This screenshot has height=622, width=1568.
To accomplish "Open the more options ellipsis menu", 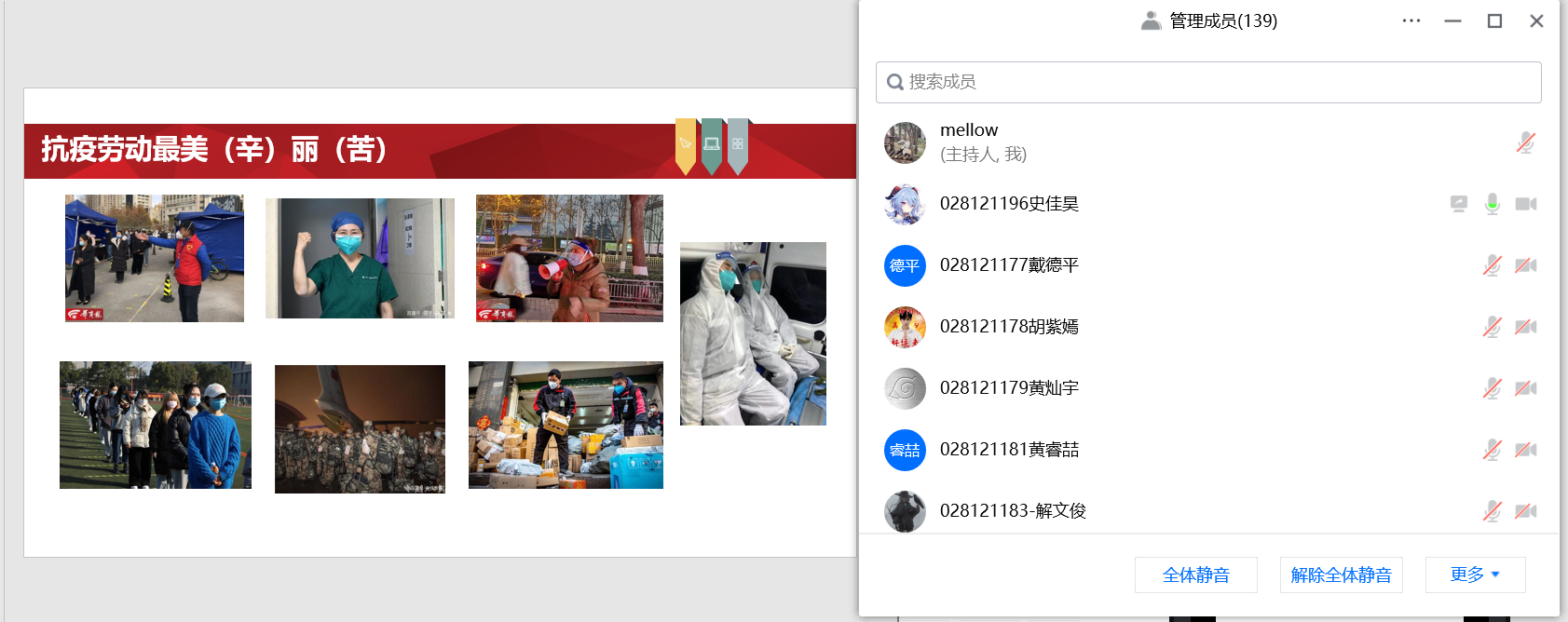I will coord(1411,20).
